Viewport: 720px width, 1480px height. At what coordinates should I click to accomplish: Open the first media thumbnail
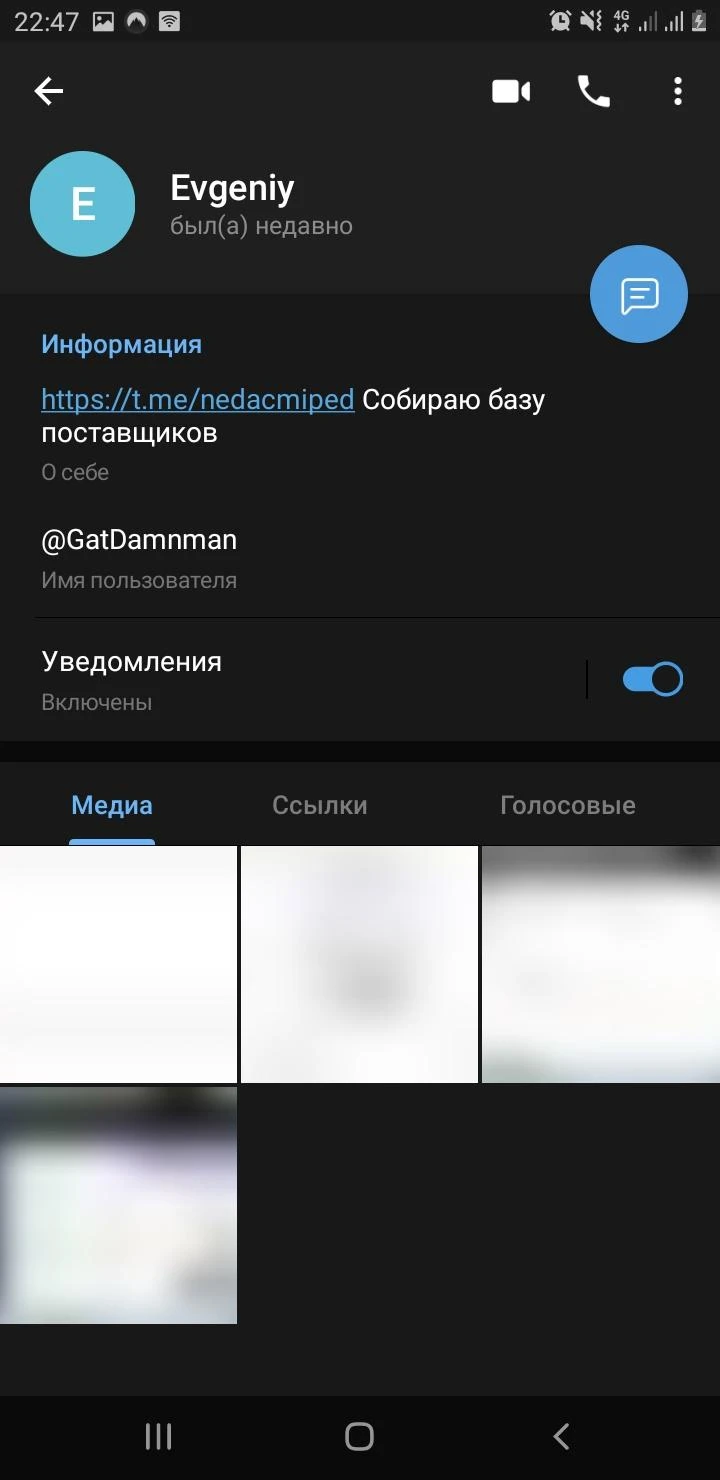tap(118, 964)
